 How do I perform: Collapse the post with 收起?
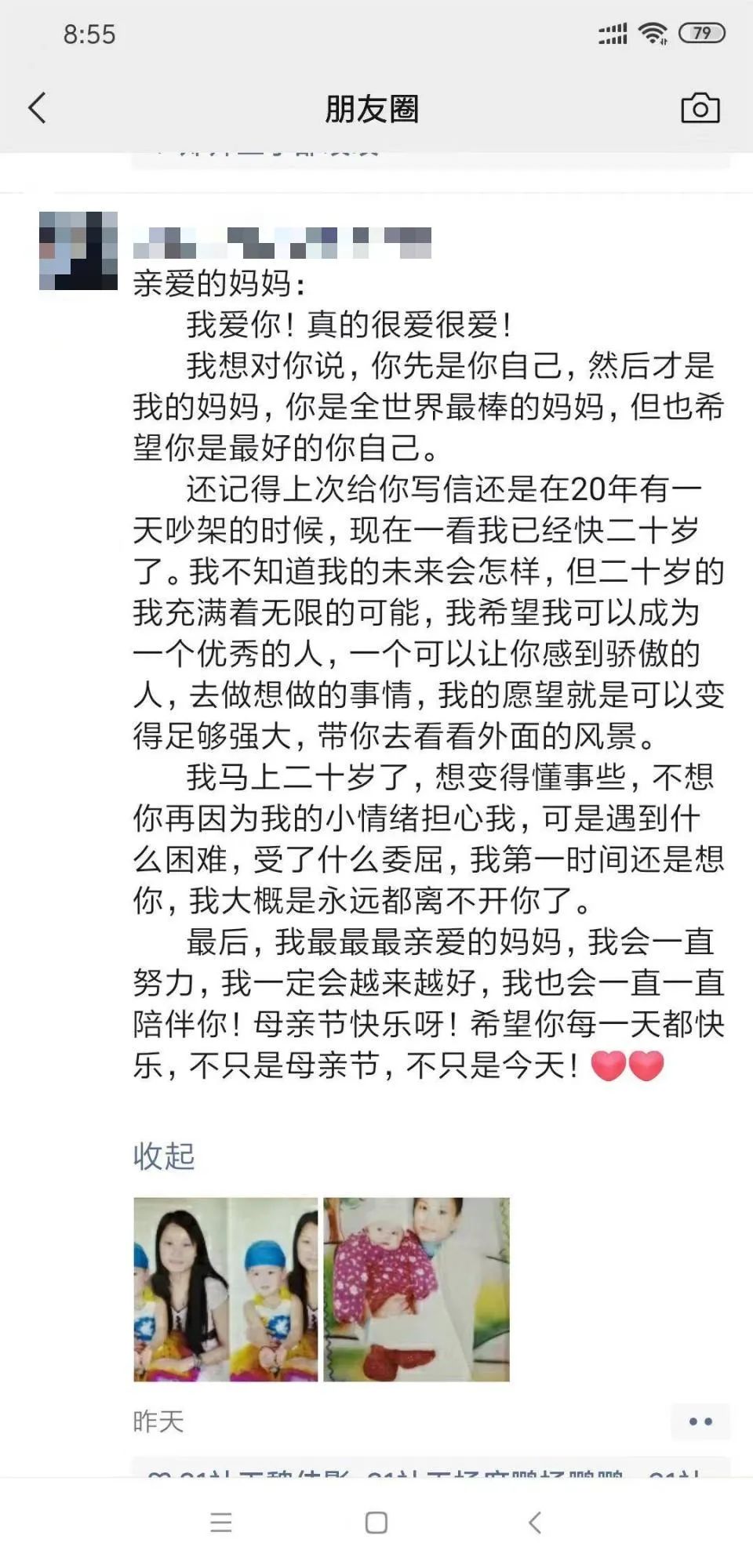(163, 1156)
